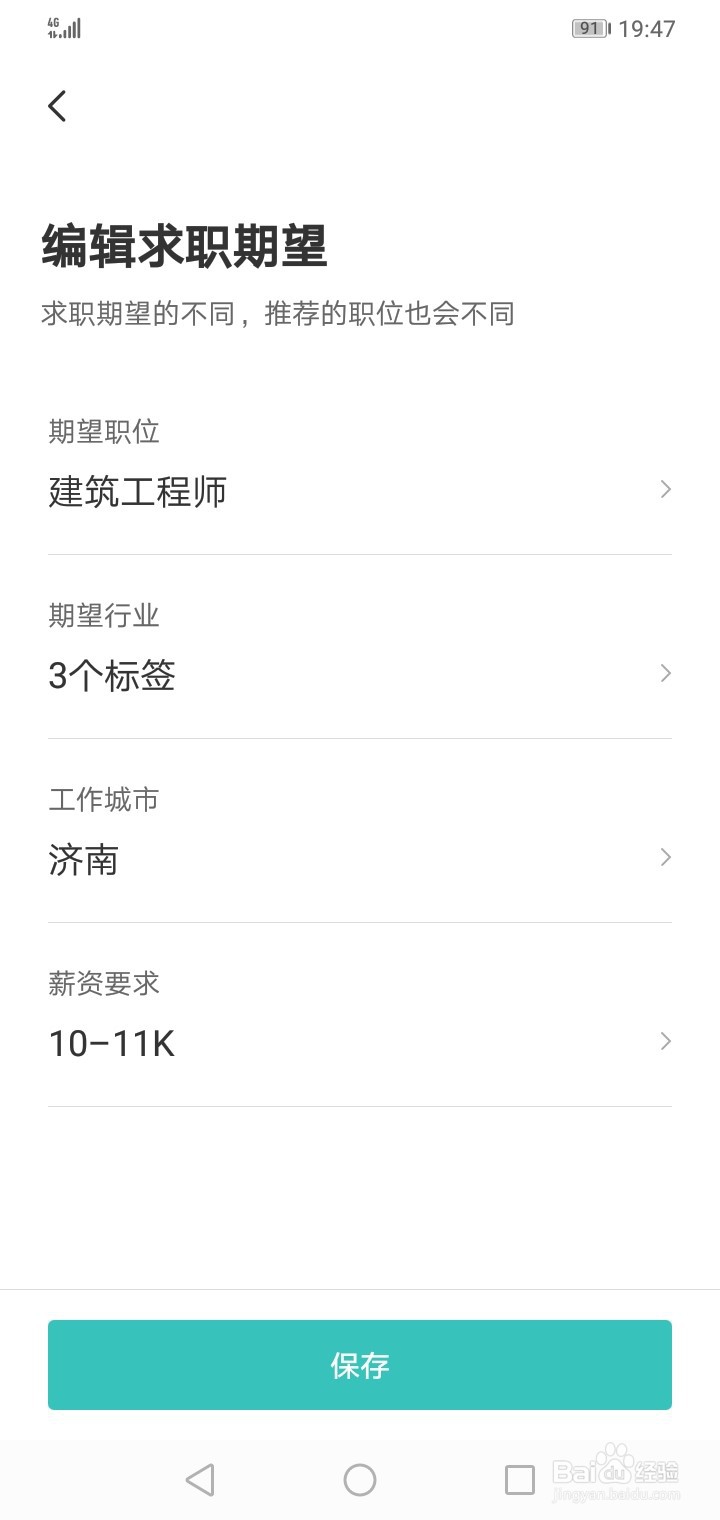Tap the back triangle in the navigation bar

(200, 1479)
